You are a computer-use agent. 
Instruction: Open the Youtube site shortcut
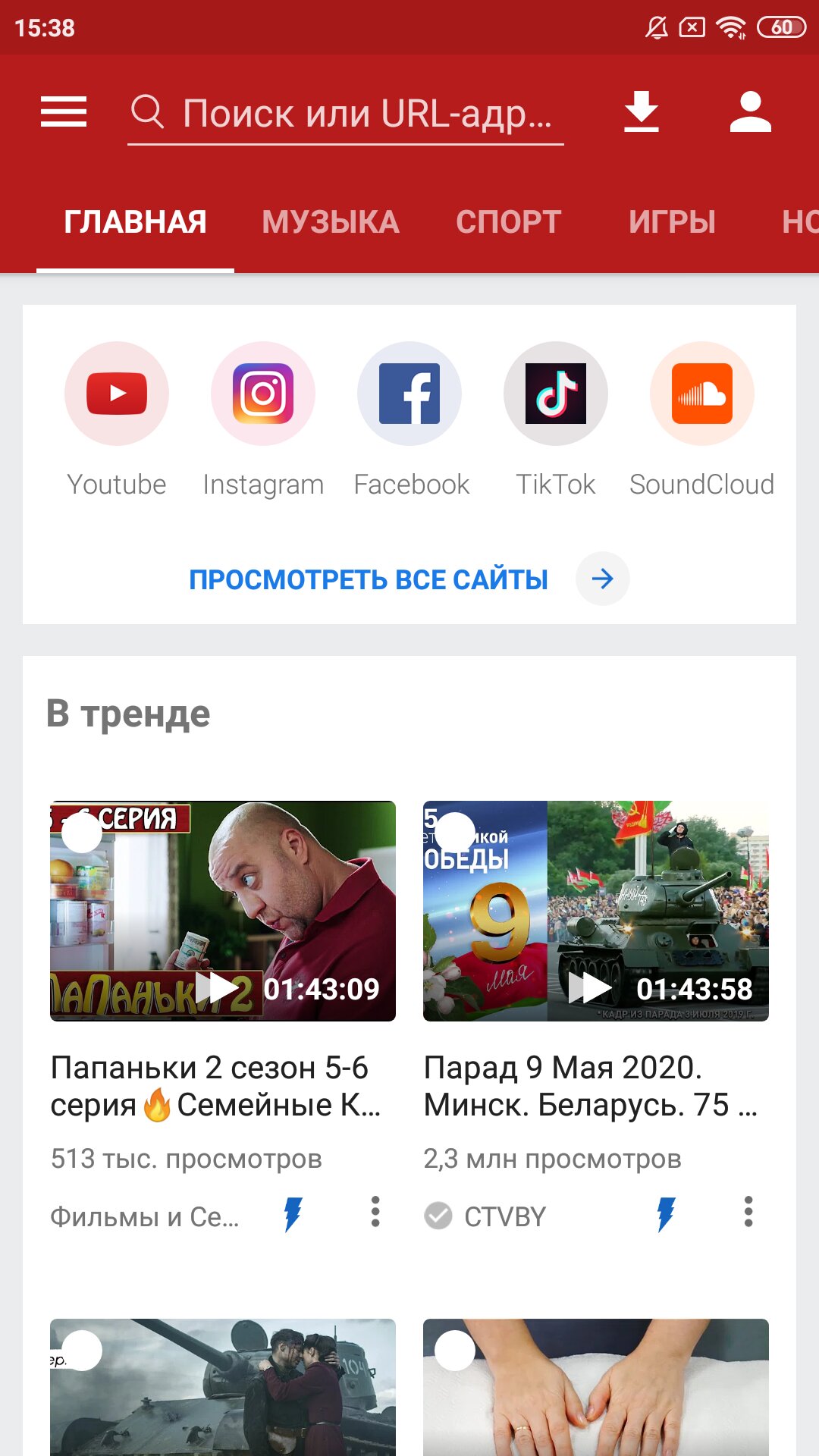[x=117, y=394]
